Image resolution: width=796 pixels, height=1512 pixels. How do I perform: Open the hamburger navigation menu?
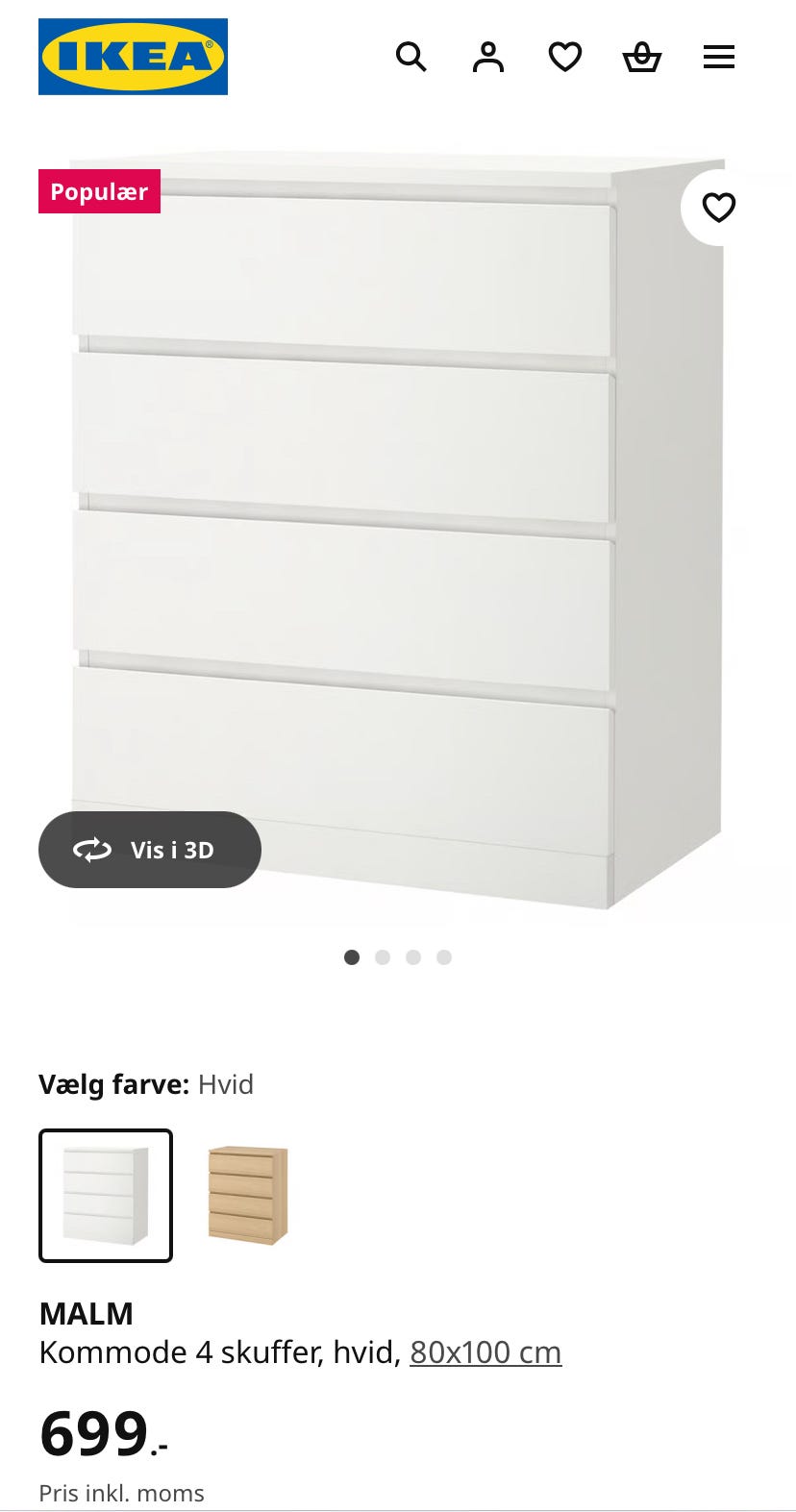tap(719, 57)
